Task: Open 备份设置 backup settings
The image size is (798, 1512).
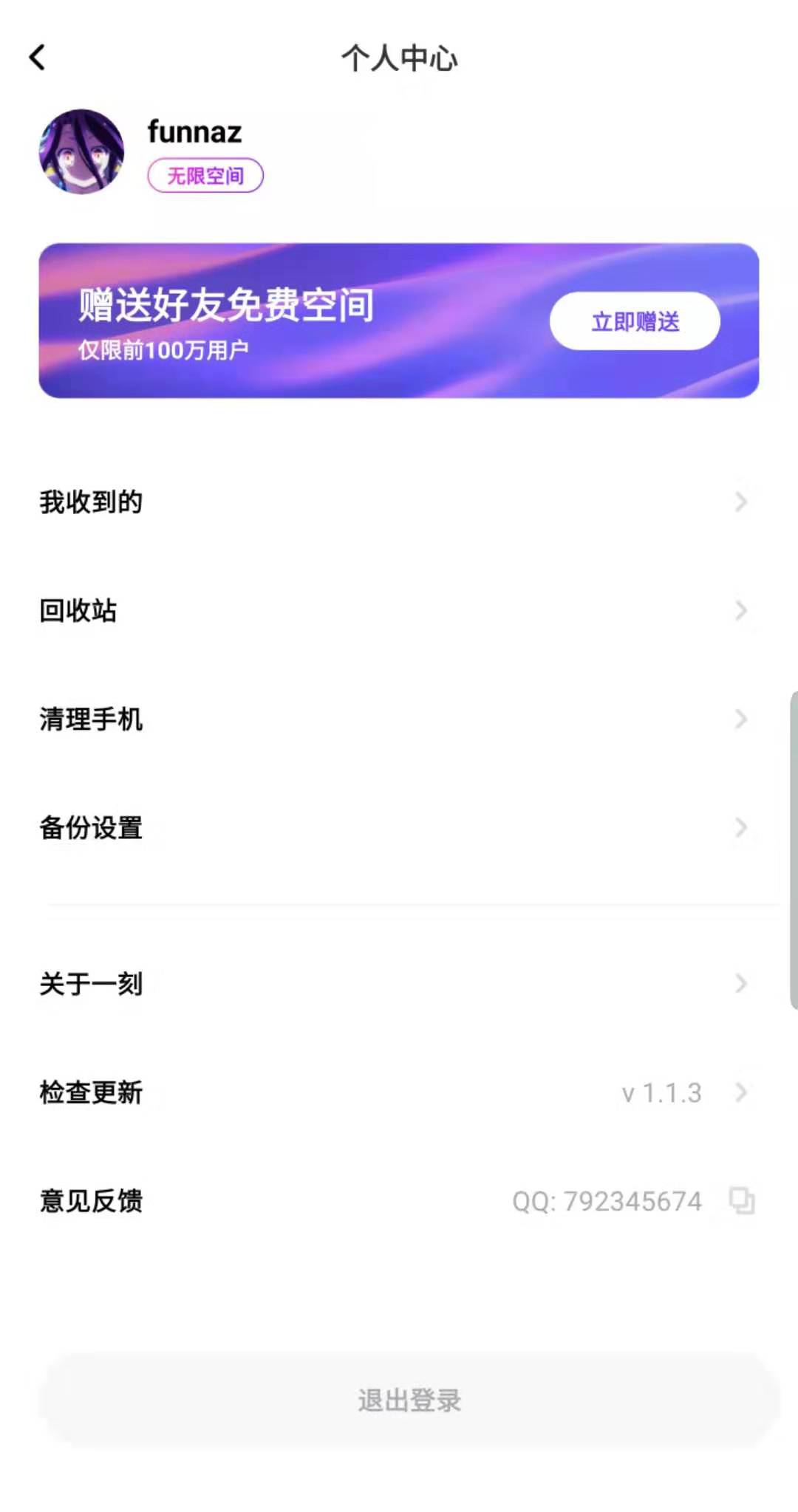Action: coord(92,828)
